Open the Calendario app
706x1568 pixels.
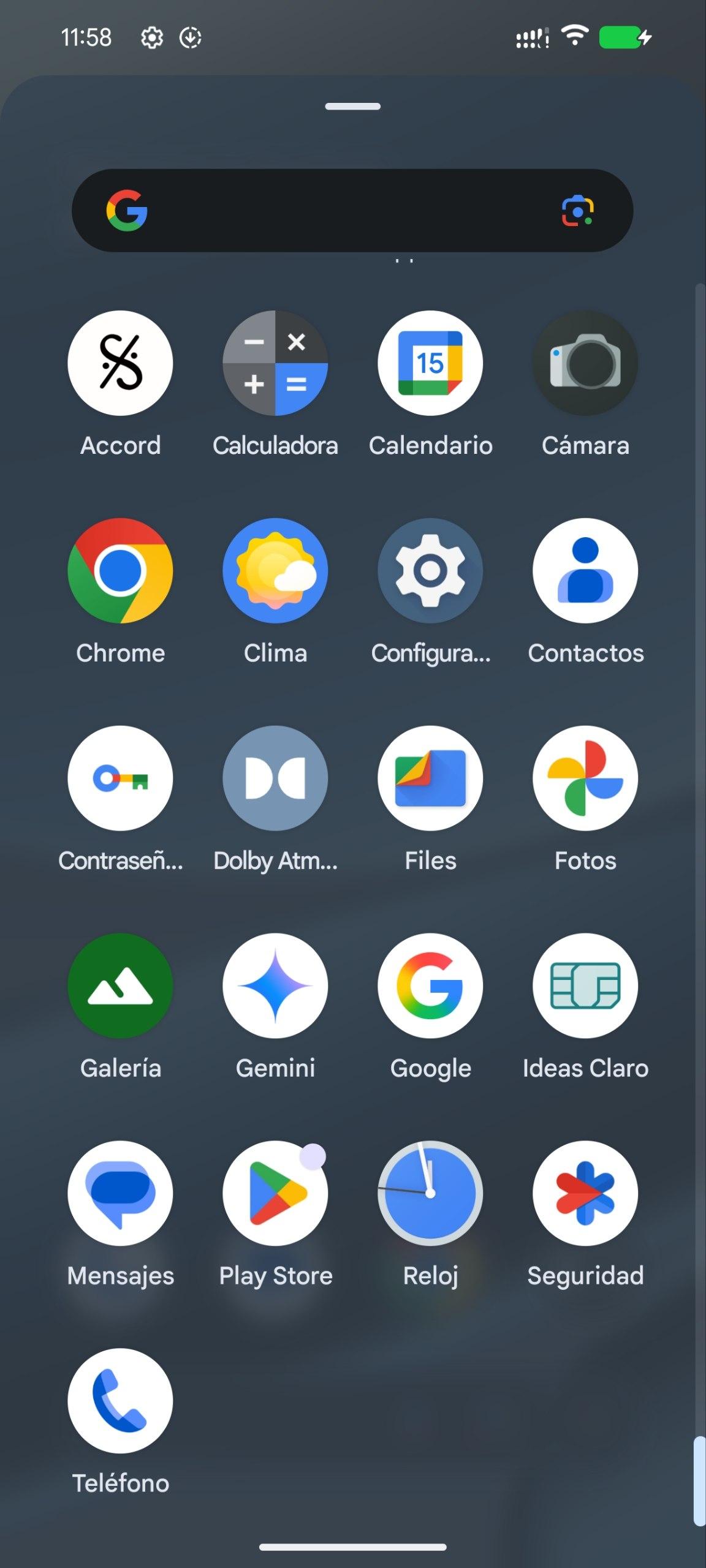tap(430, 363)
